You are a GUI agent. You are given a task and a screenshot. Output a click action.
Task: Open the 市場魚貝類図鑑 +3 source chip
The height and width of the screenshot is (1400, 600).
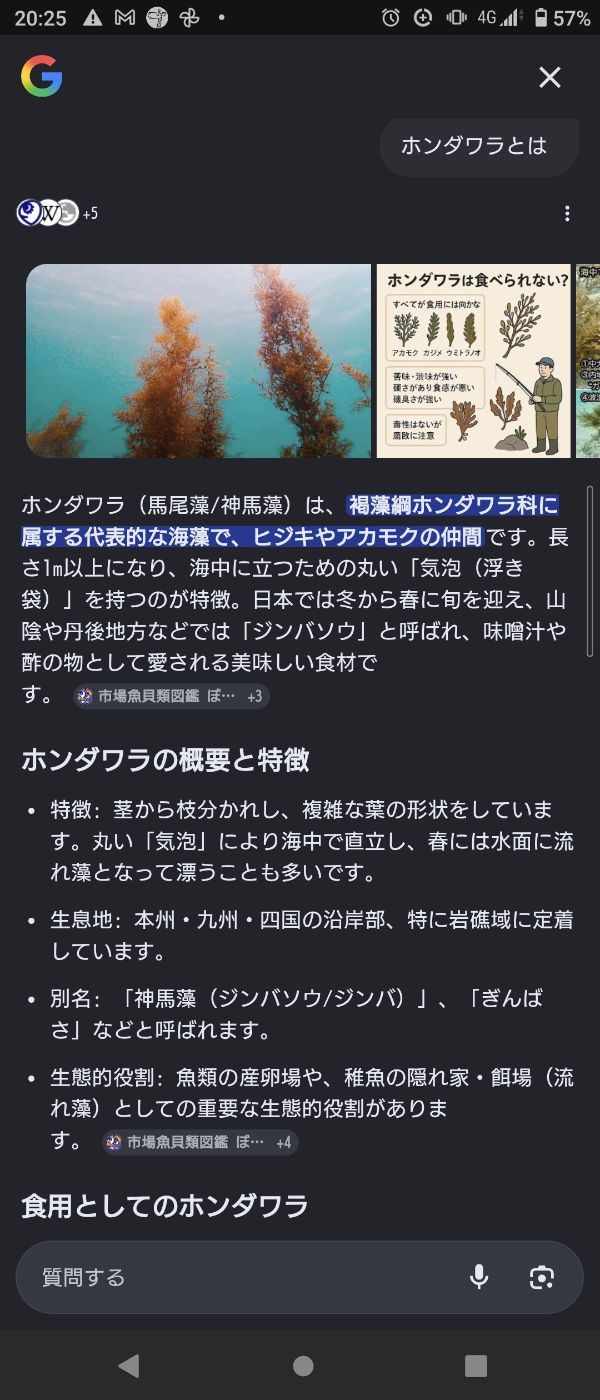coord(171,696)
